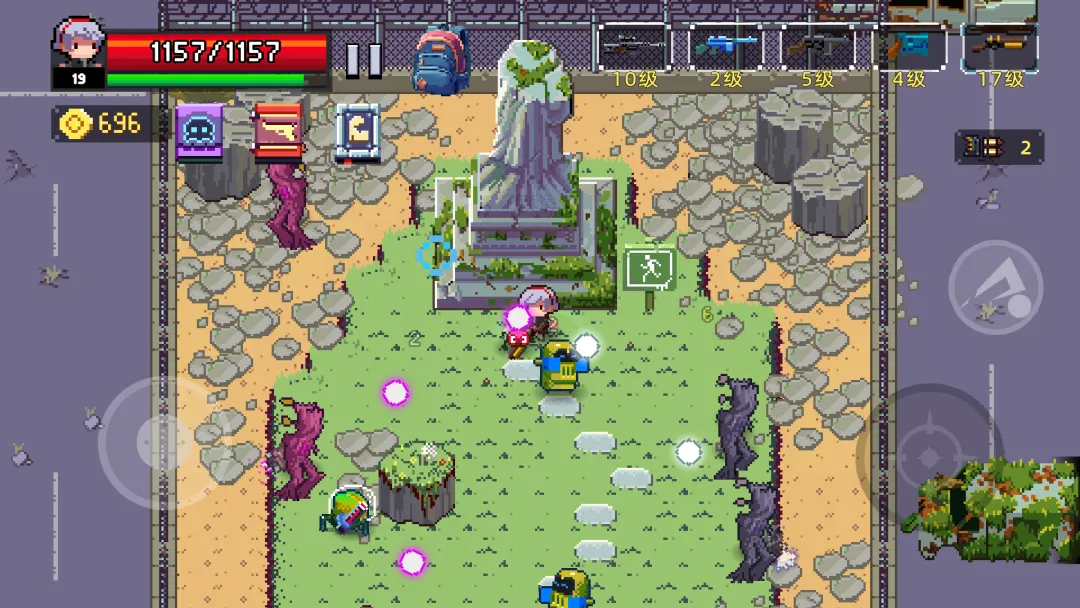Pause the game
The width and height of the screenshot is (1080, 608).
364,59
